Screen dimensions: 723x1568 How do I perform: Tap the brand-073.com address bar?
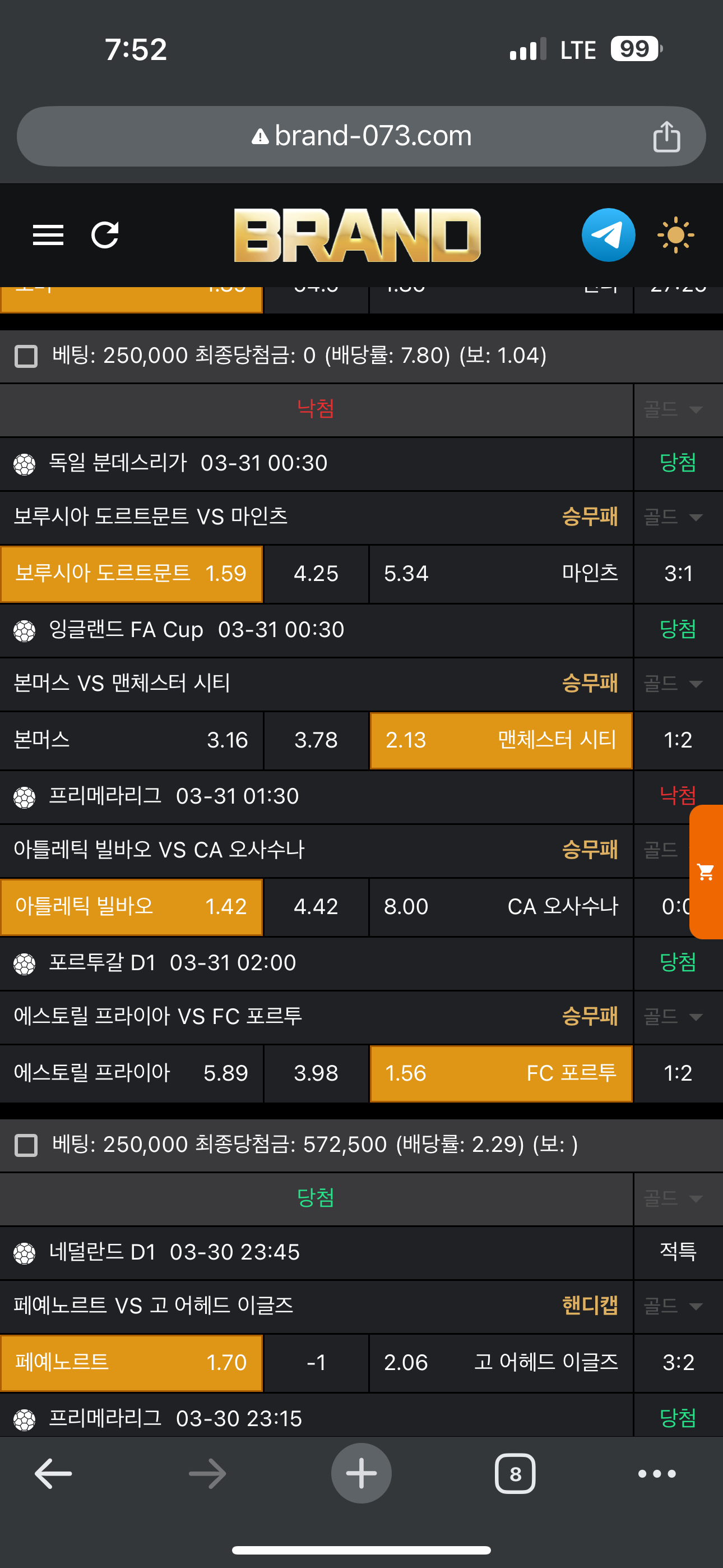[x=361, y=136]
